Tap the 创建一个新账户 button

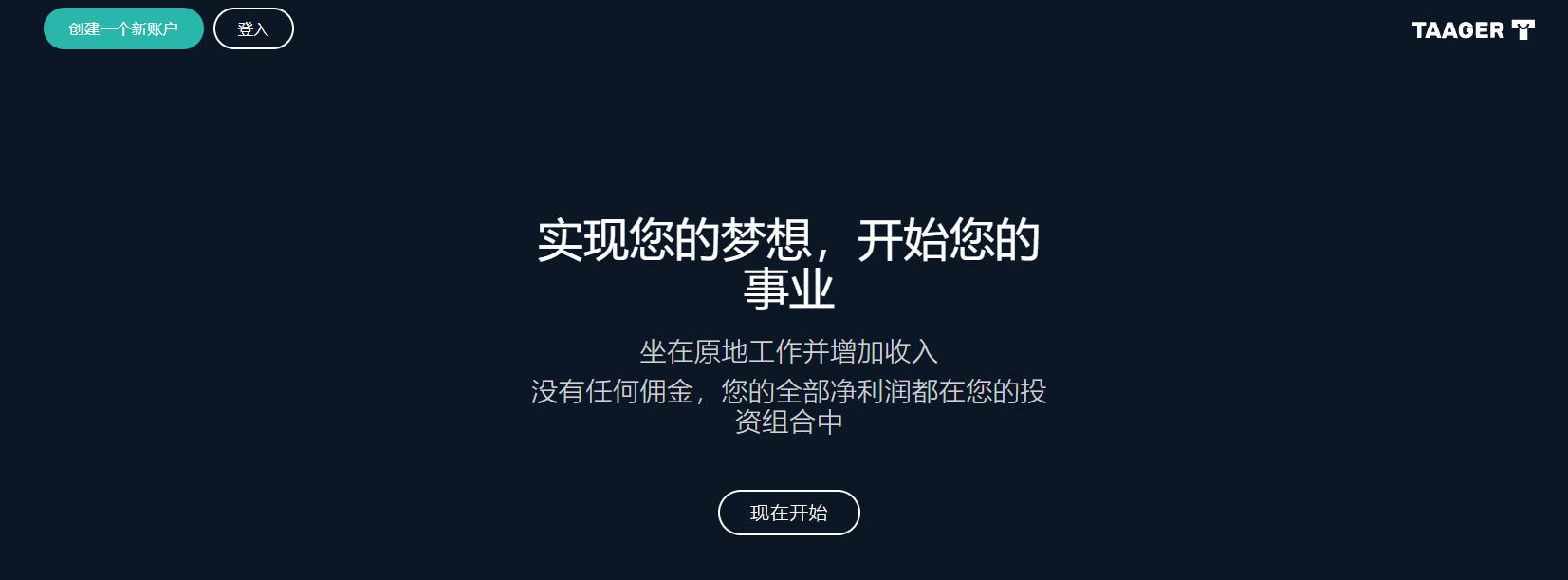123,28
